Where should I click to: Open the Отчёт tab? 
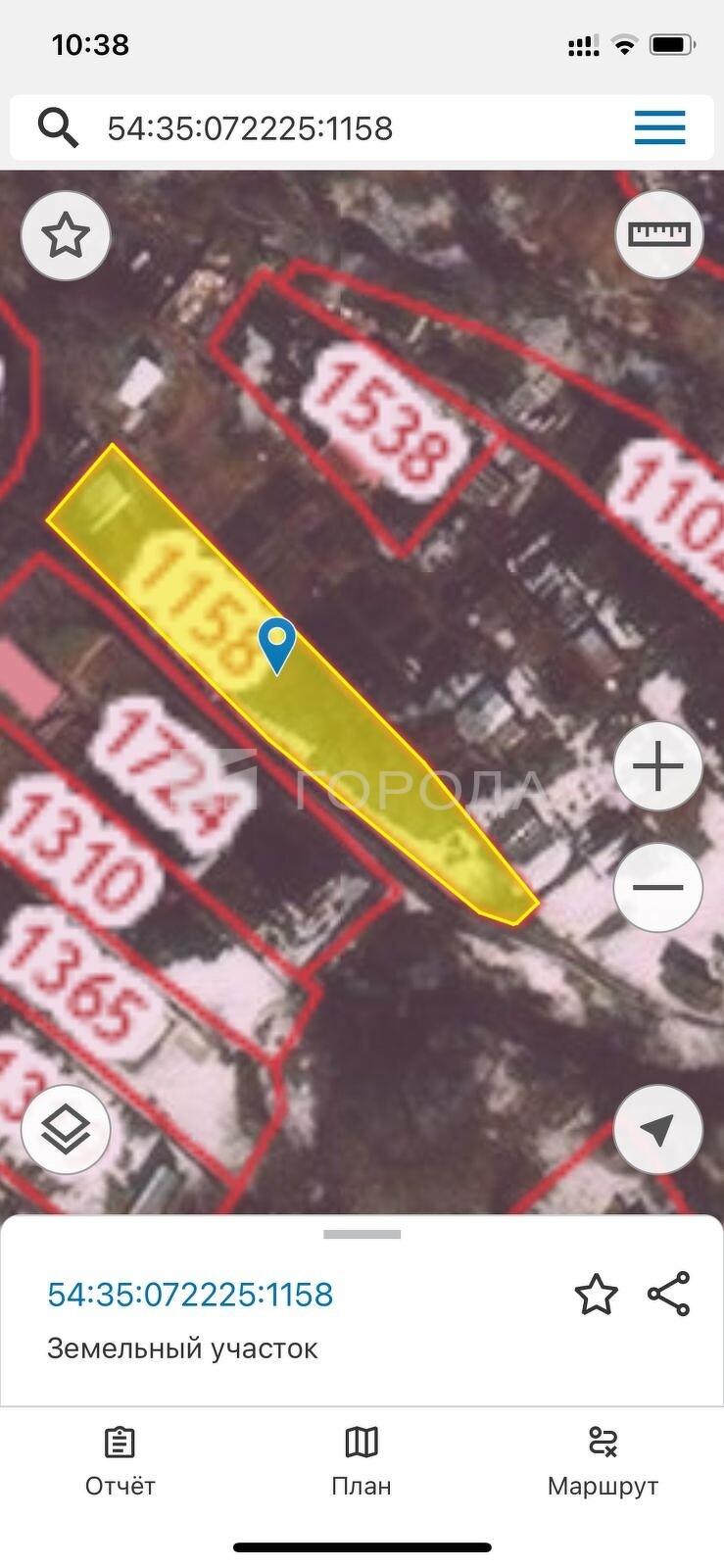pyautogui.click(x=121, y=1461)
